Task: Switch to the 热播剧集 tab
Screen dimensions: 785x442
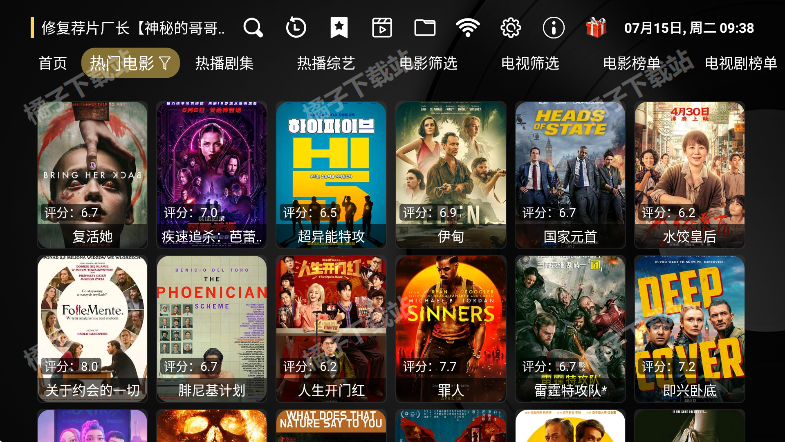Action: point(224,64)
